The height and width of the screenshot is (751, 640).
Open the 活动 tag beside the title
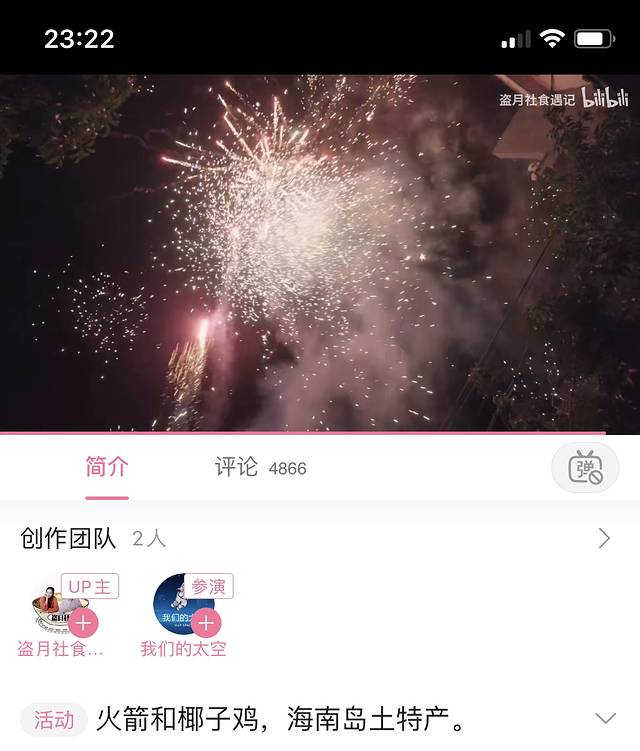[x=54, y=719]
